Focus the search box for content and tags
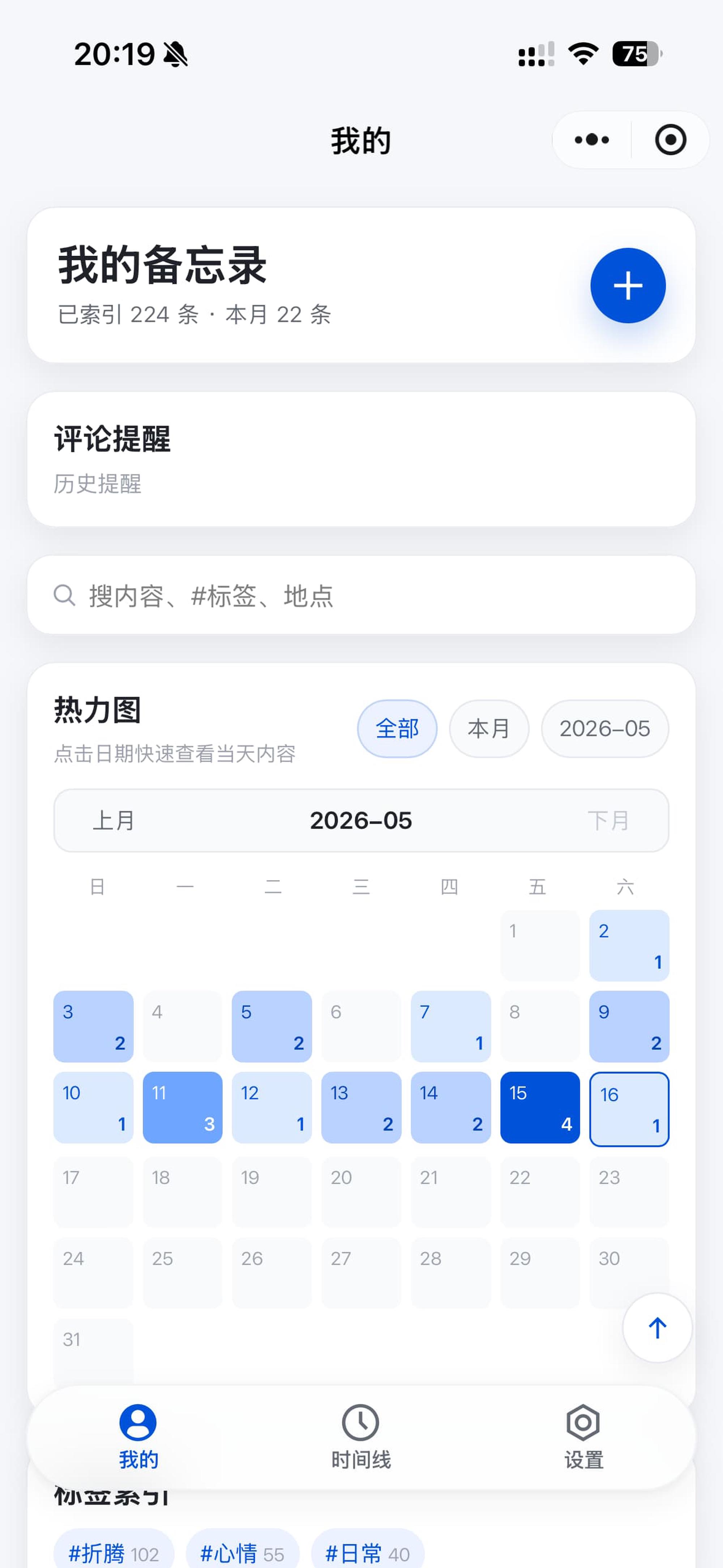The height and width of the screenshot is (1568, 723). (x=361, y=595)
